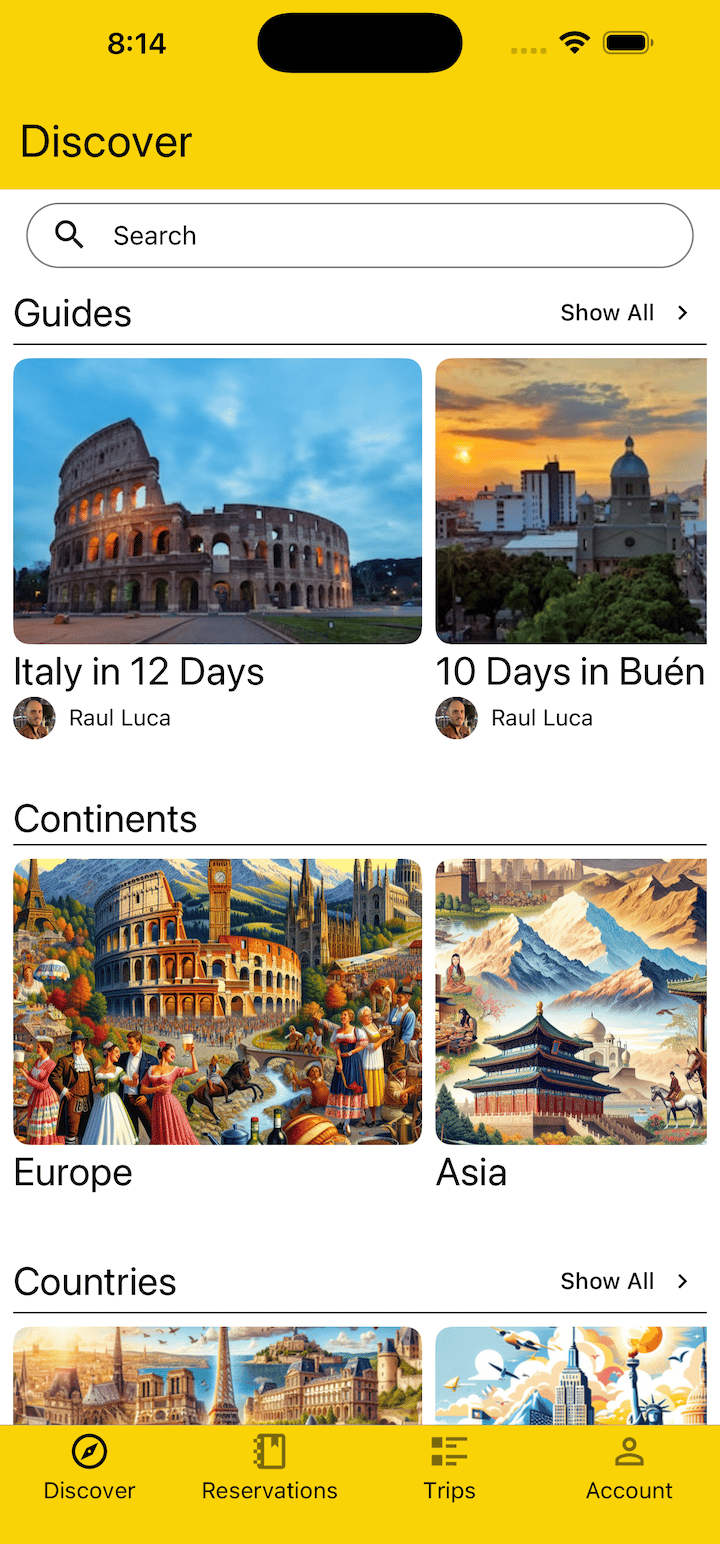Open the Europe continent card

point(217,1000)
